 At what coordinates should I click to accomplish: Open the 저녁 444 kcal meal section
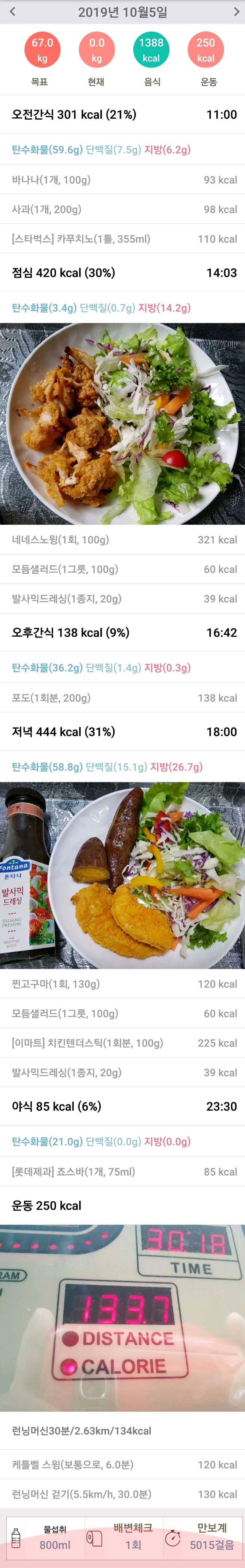(x=122, y=732)
